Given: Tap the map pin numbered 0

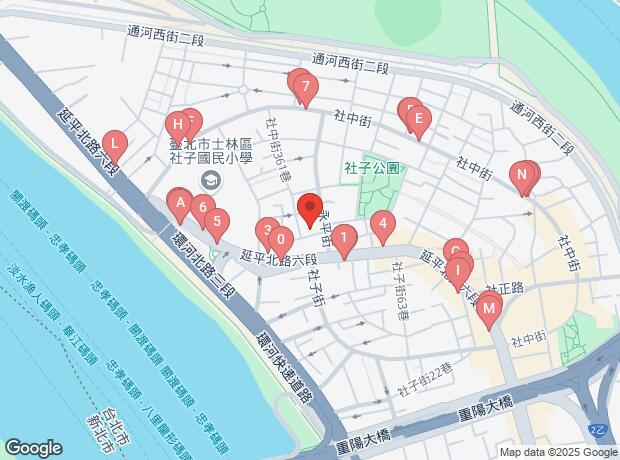Looking at the screenshot, I should pos(282,241).
